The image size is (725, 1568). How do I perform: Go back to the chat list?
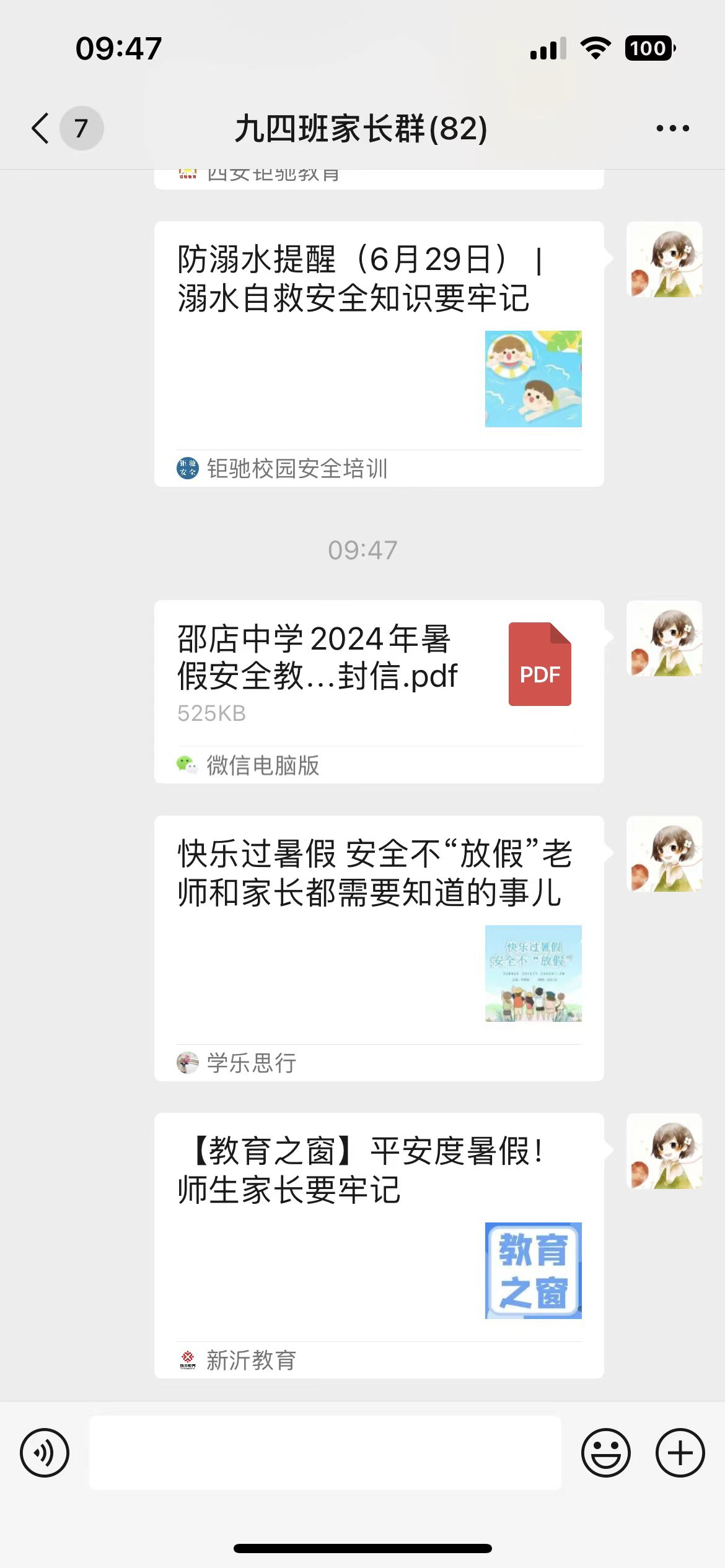click(41, 128)
